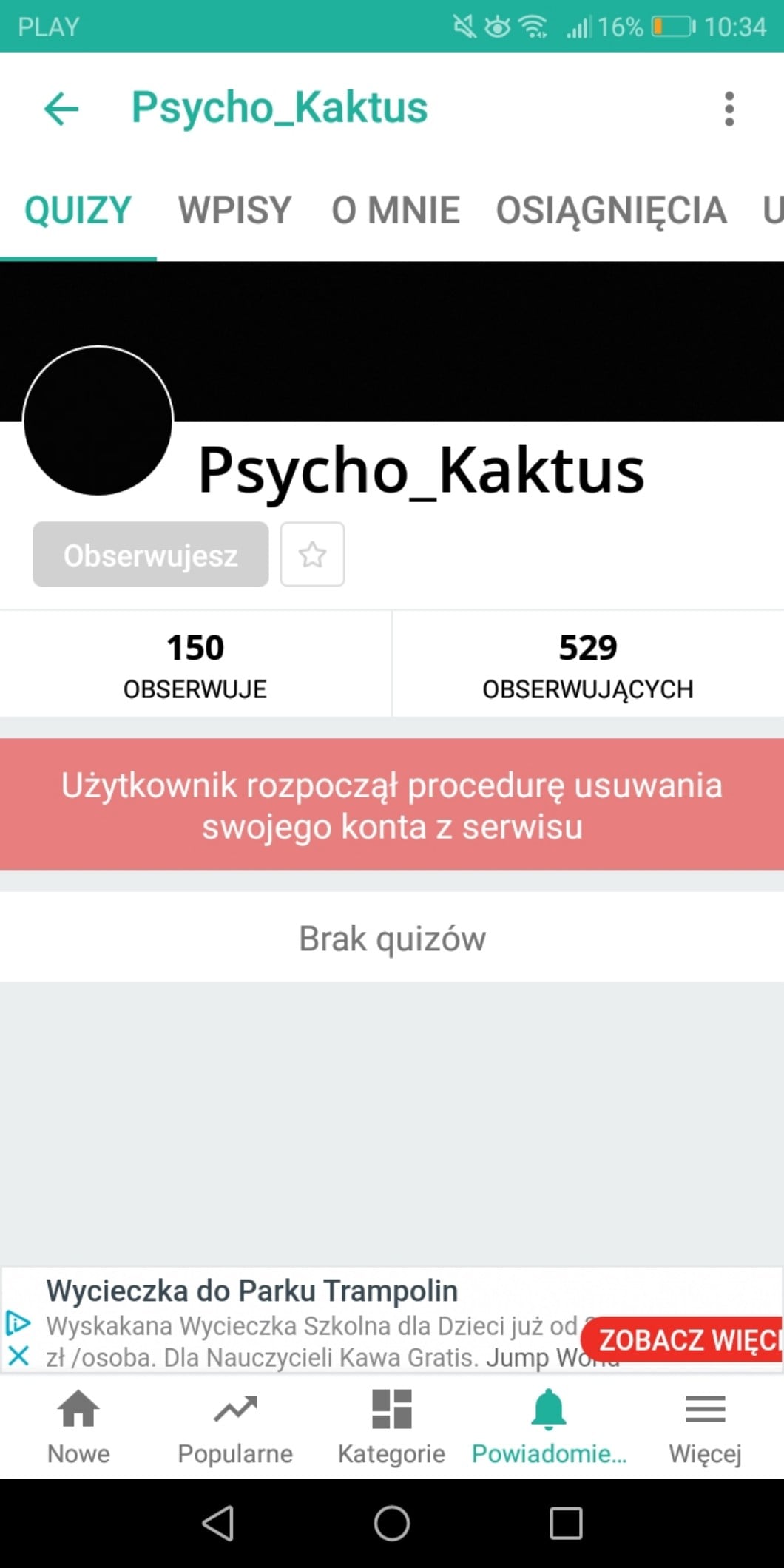Select the OSIĄGNIĘCIA tab

point(611,210)
